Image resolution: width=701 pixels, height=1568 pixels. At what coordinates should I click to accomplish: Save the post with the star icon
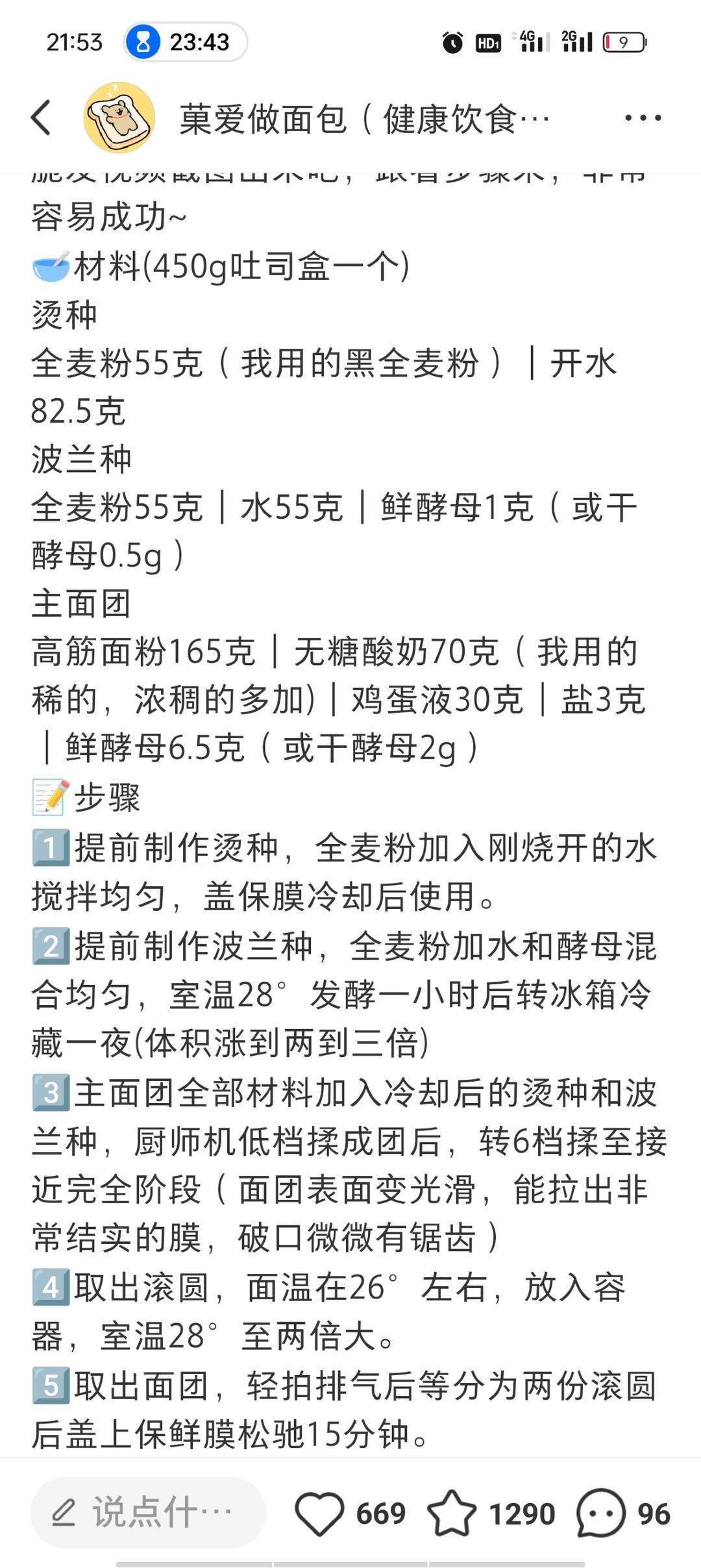click(x=452, y=1513)
